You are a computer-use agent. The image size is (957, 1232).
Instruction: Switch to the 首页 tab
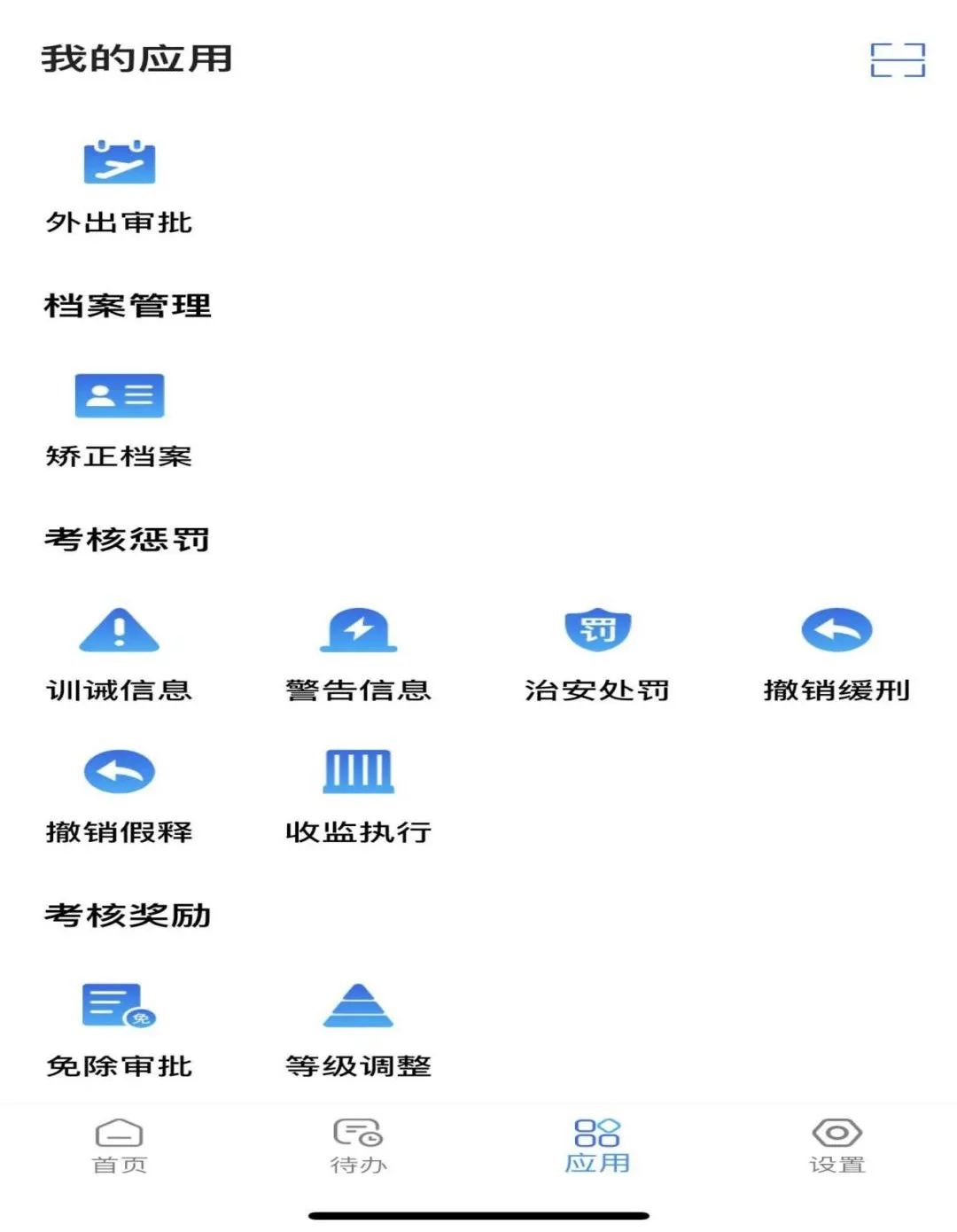click(120, 1146)
